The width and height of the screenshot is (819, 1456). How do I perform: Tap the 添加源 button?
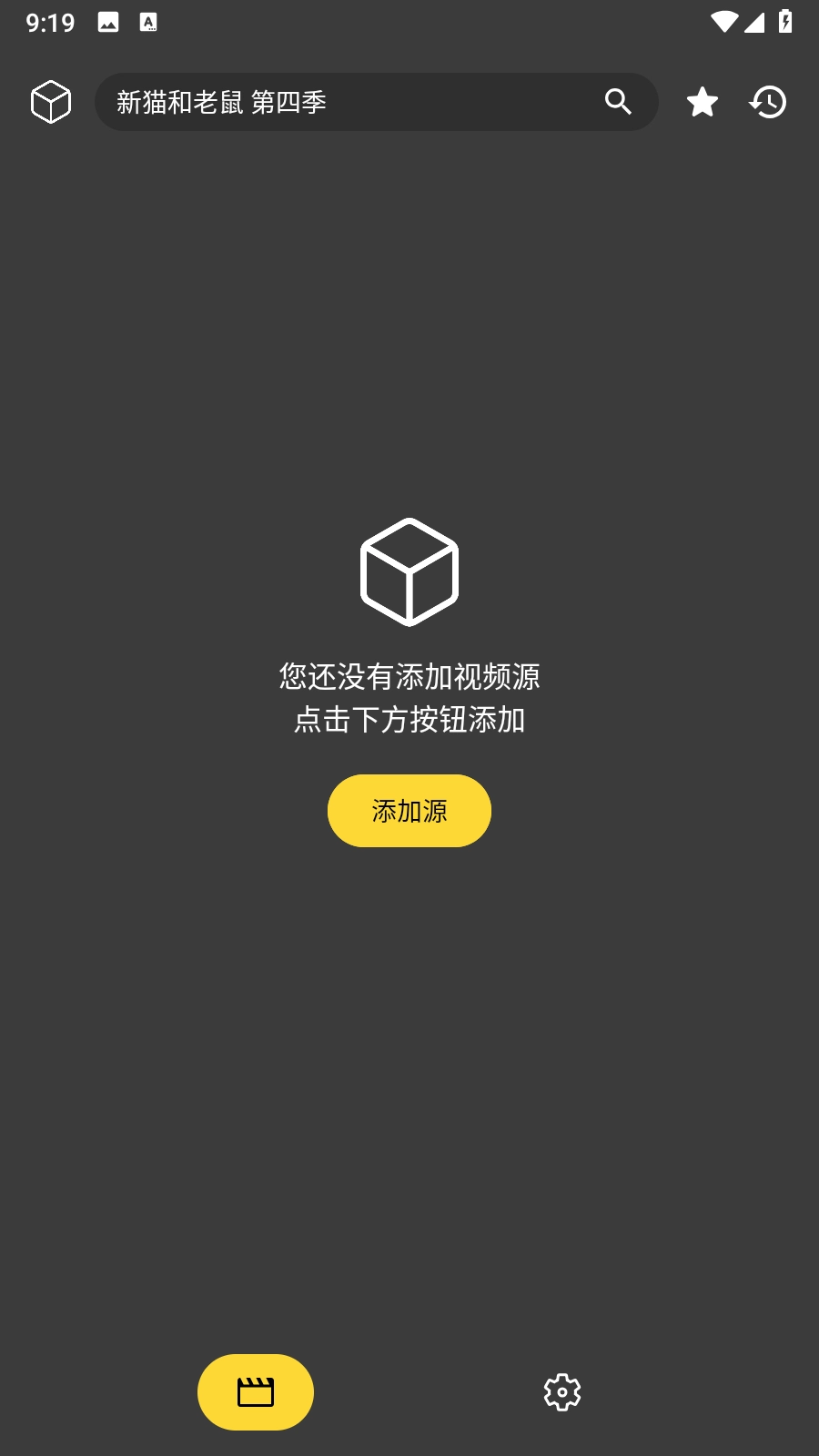pos(409,811)
